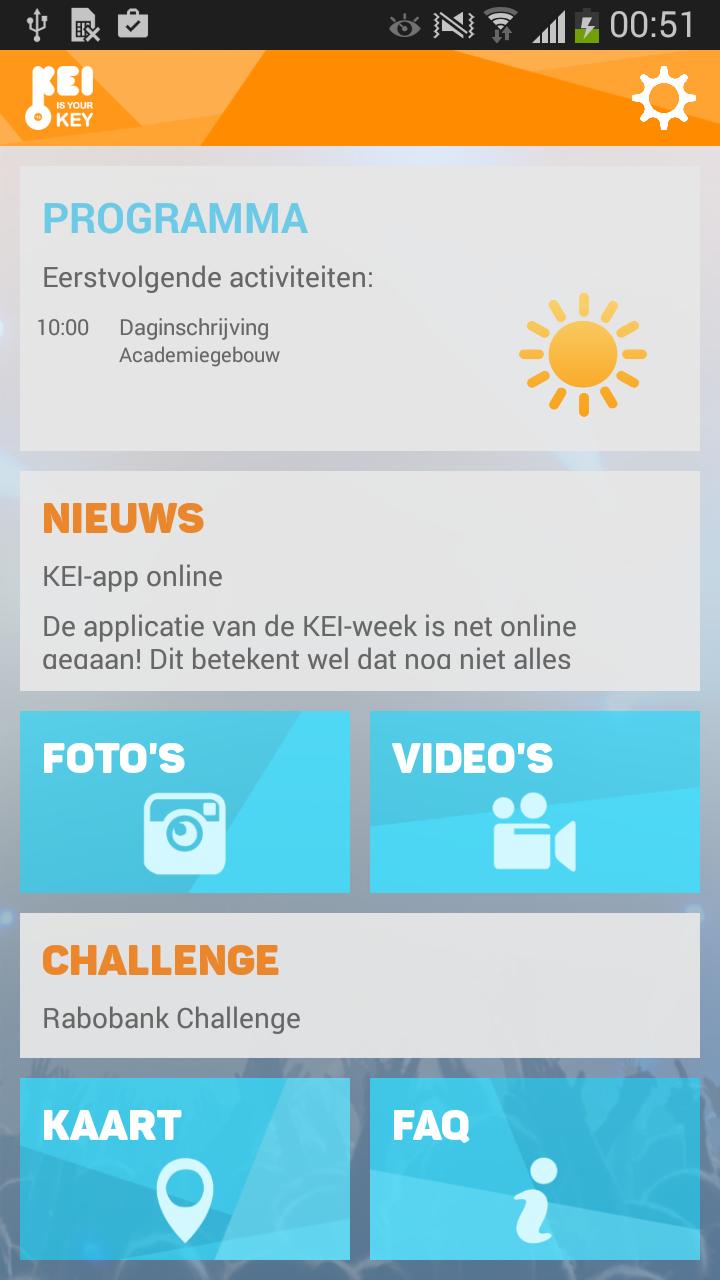Screen dimensions: 720x1280
Task: Open the Nieuws card
Action: click(x=360, y=581)
